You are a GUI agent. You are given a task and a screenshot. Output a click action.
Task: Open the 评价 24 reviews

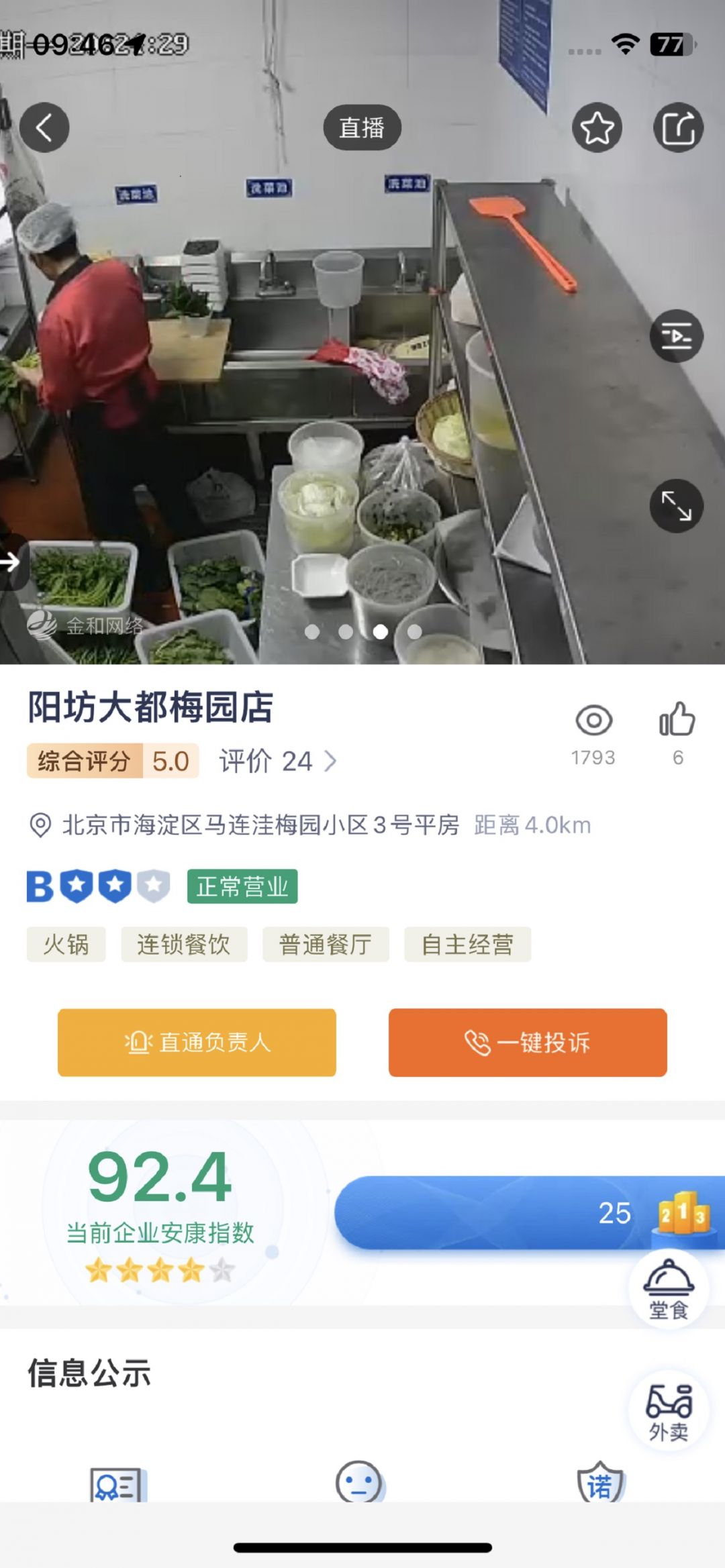click(x=278, y=762)
